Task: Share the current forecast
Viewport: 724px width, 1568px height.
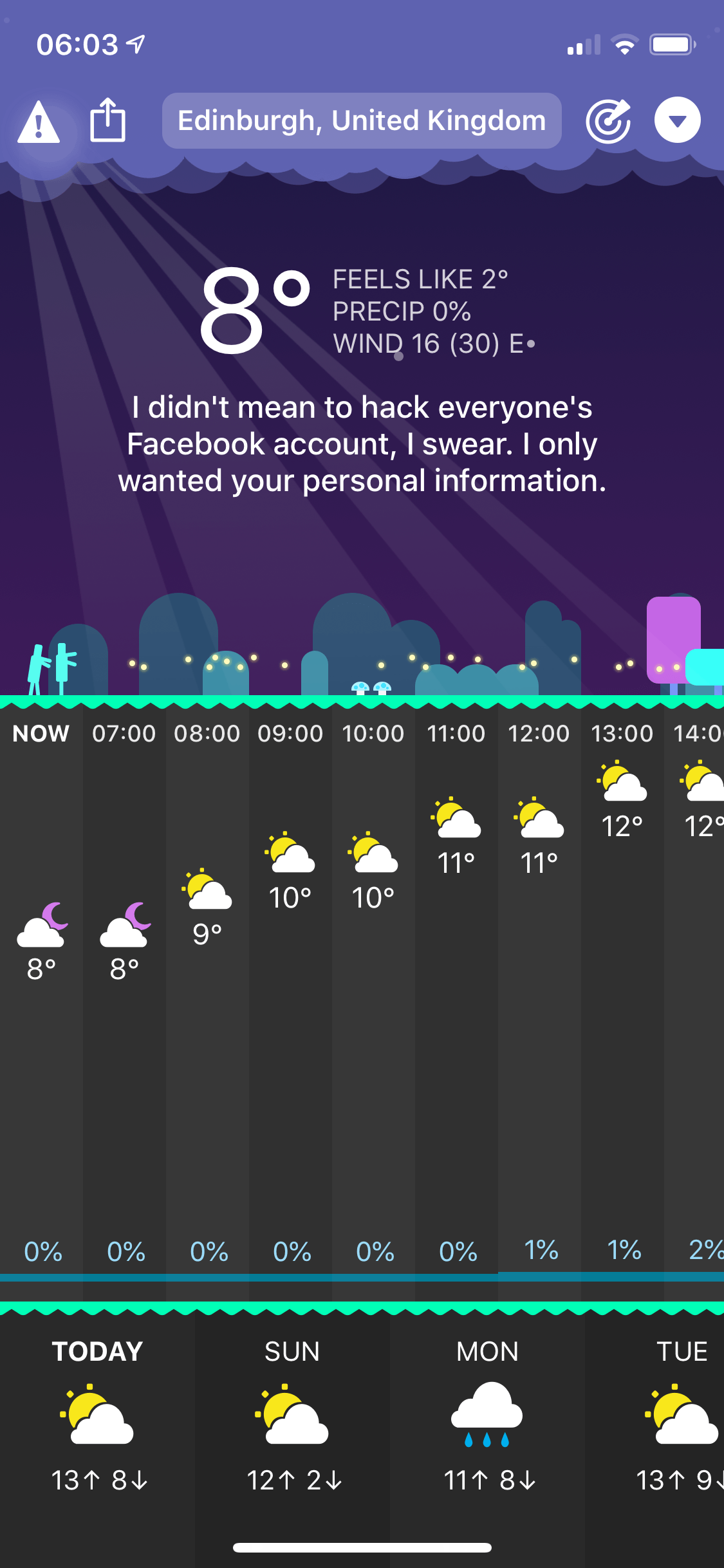Action: point(107,120)
